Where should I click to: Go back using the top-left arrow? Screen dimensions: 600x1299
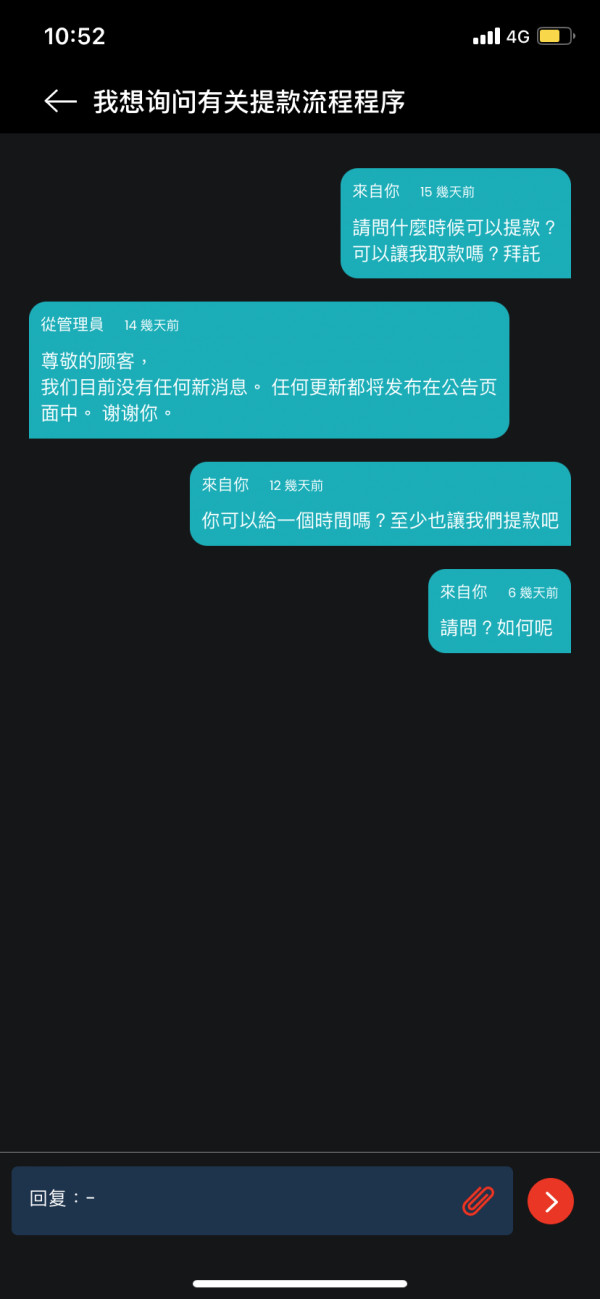(x=60, y=101)
